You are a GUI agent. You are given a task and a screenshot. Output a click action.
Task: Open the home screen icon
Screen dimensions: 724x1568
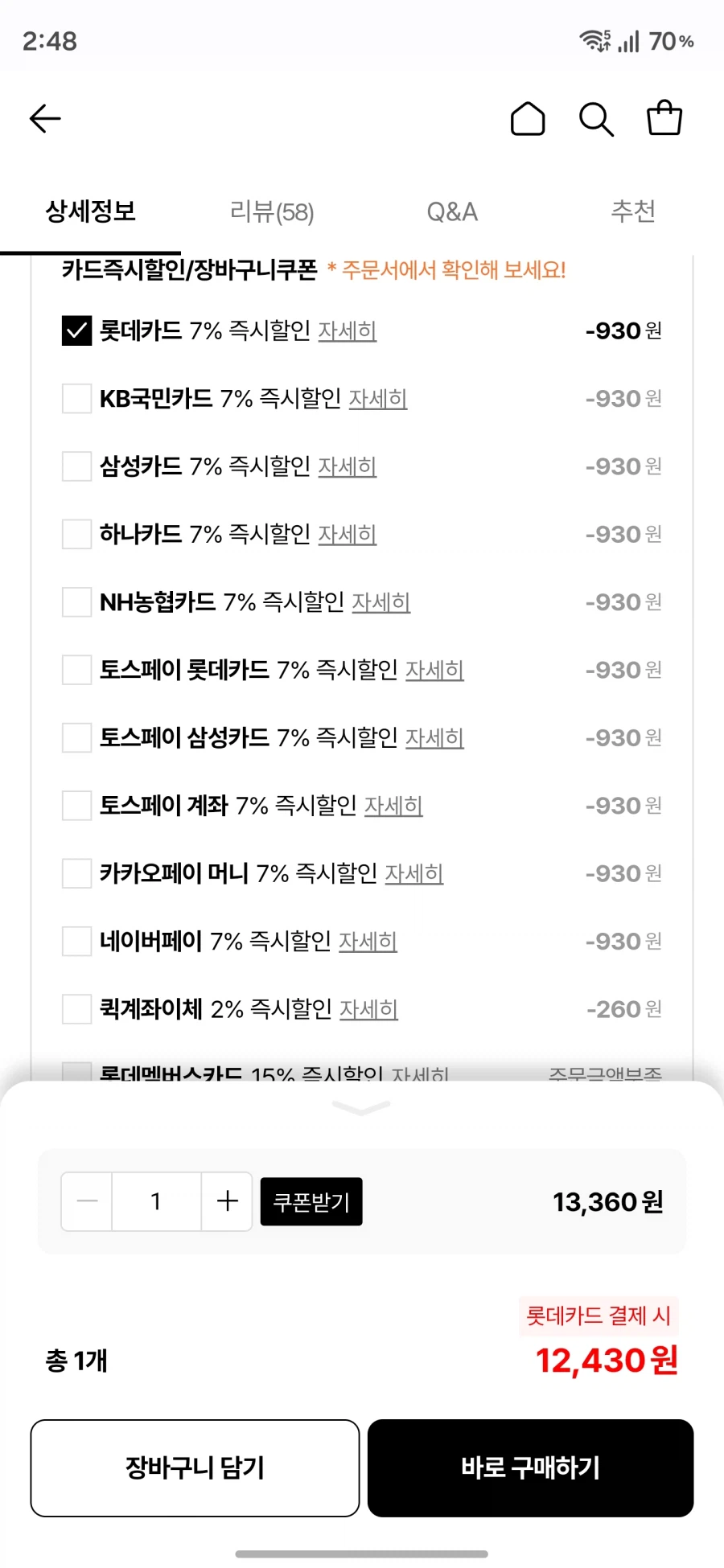[x=529, y=118]
